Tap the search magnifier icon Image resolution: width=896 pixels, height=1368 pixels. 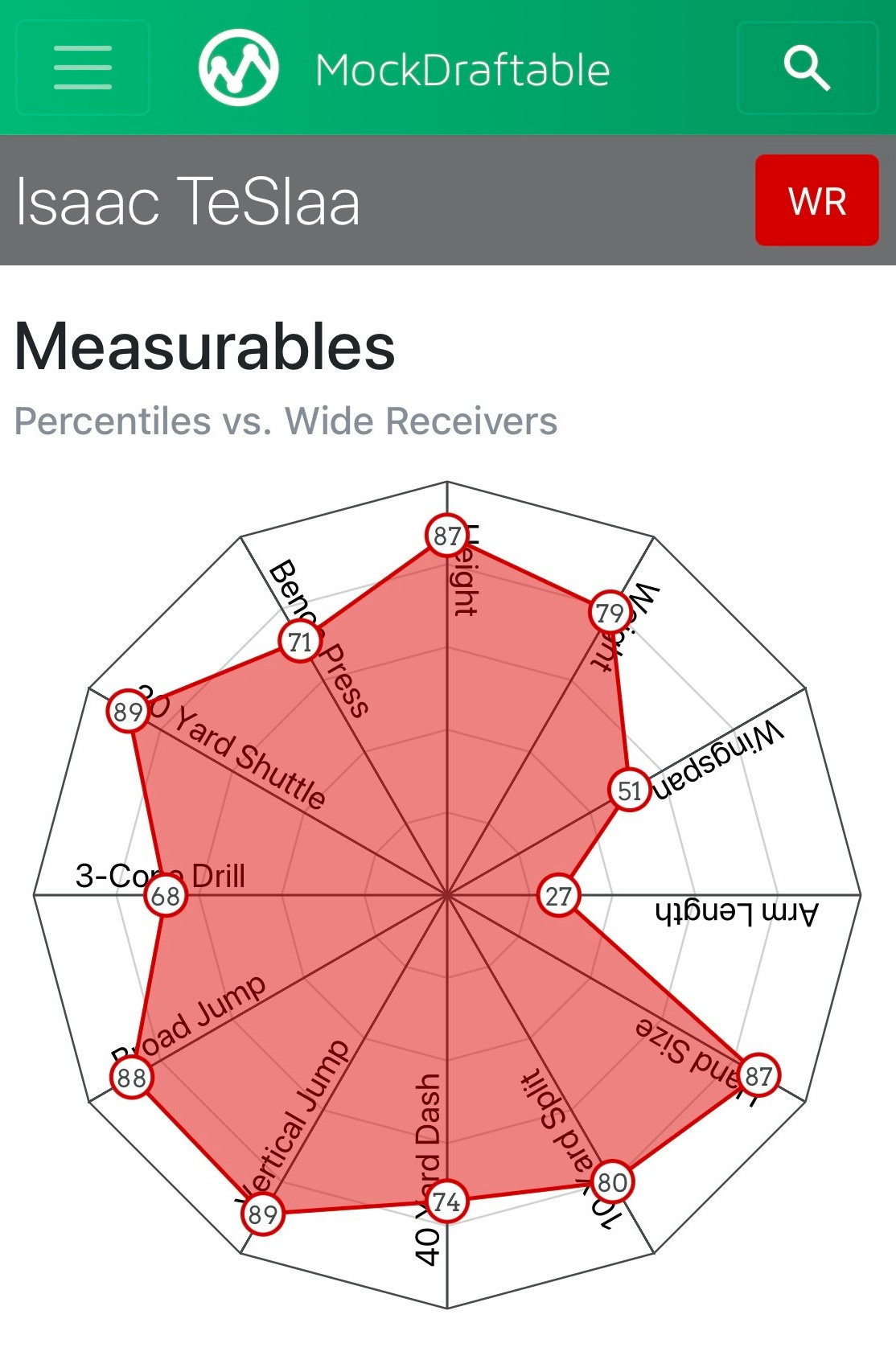pyautogui.click(x=807, y=68)
